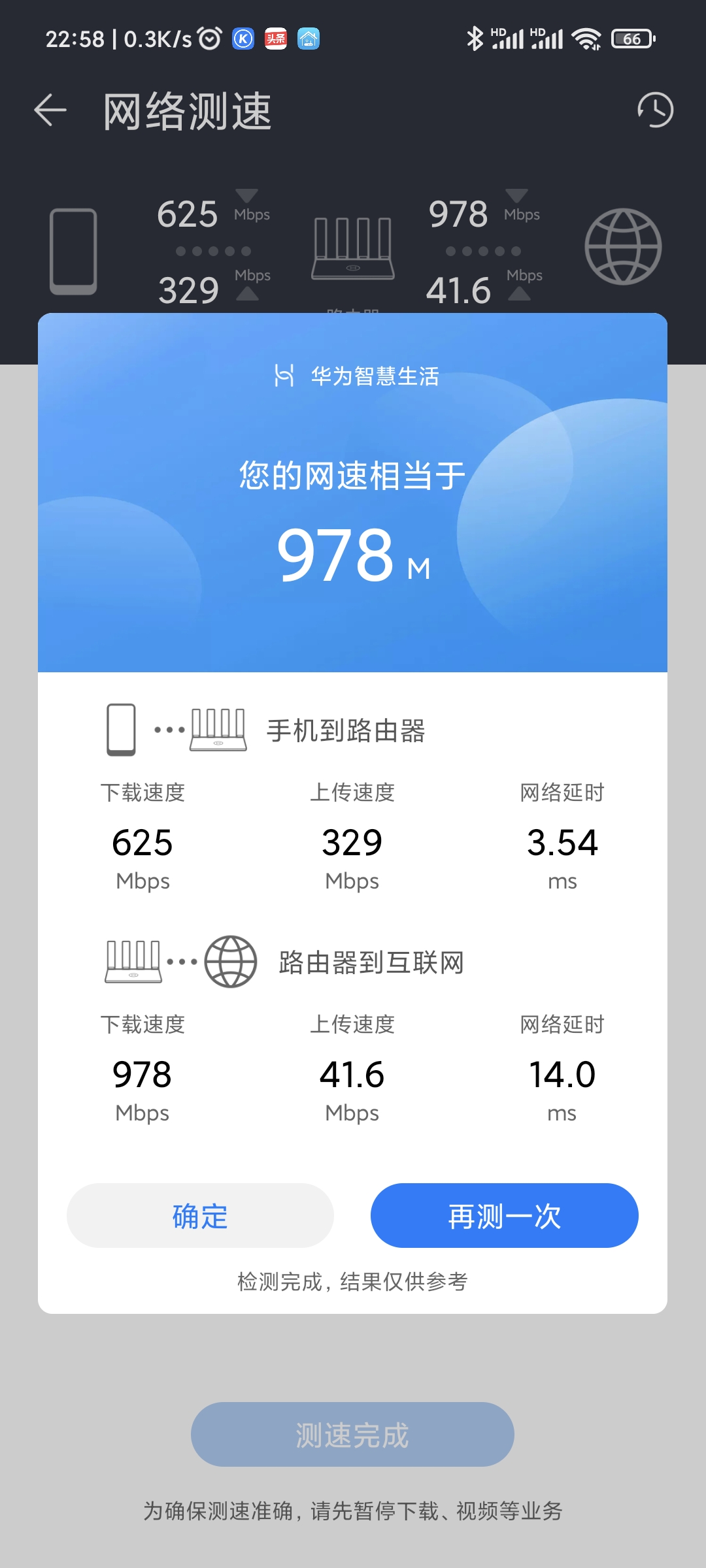Open the speed test history via clock icon
Screen dimensions: 706x1568
tap(656, 111)
